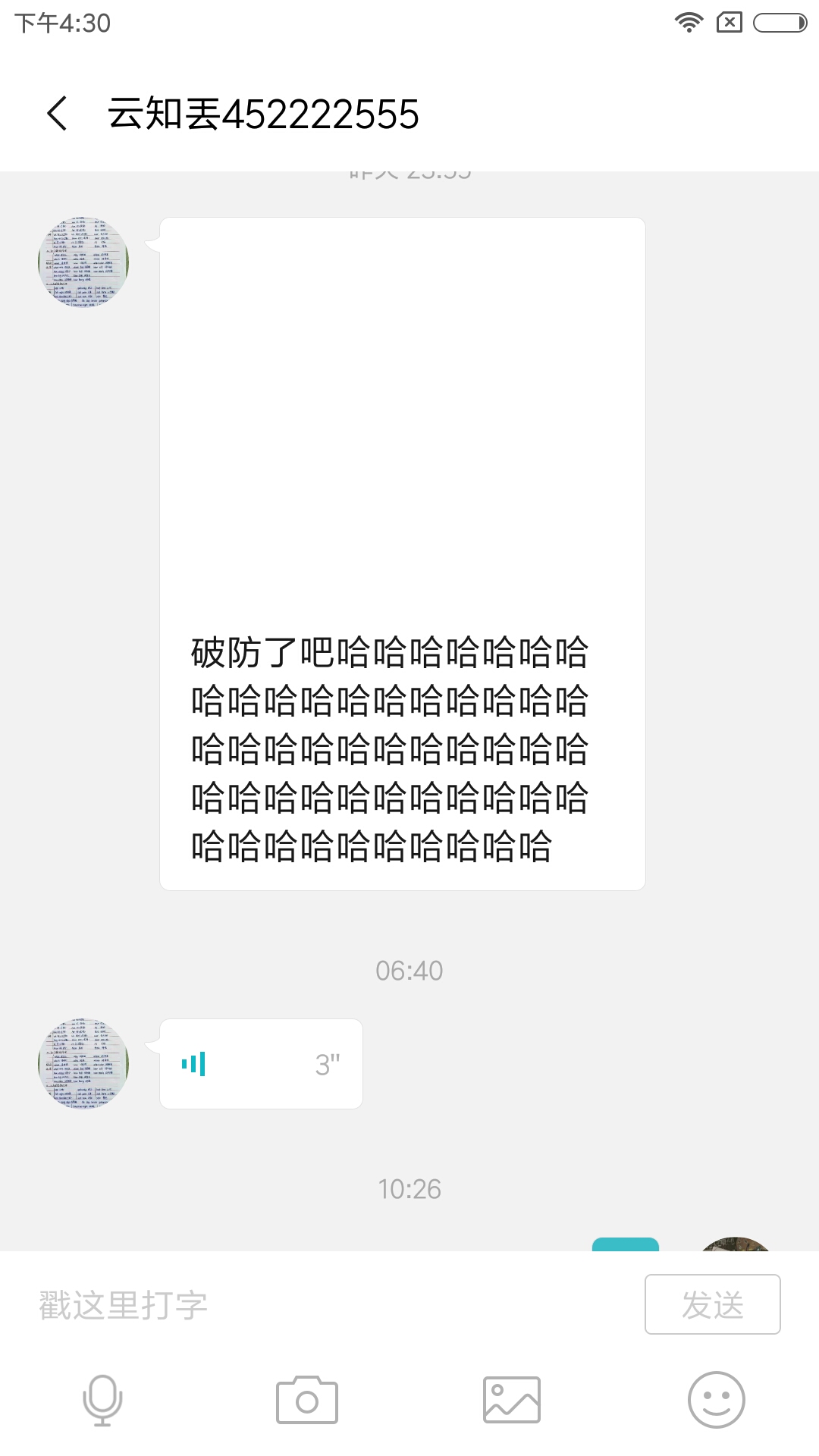Open the camera to take a photo
819x1456 pixels.
(x=307, y=1400)
